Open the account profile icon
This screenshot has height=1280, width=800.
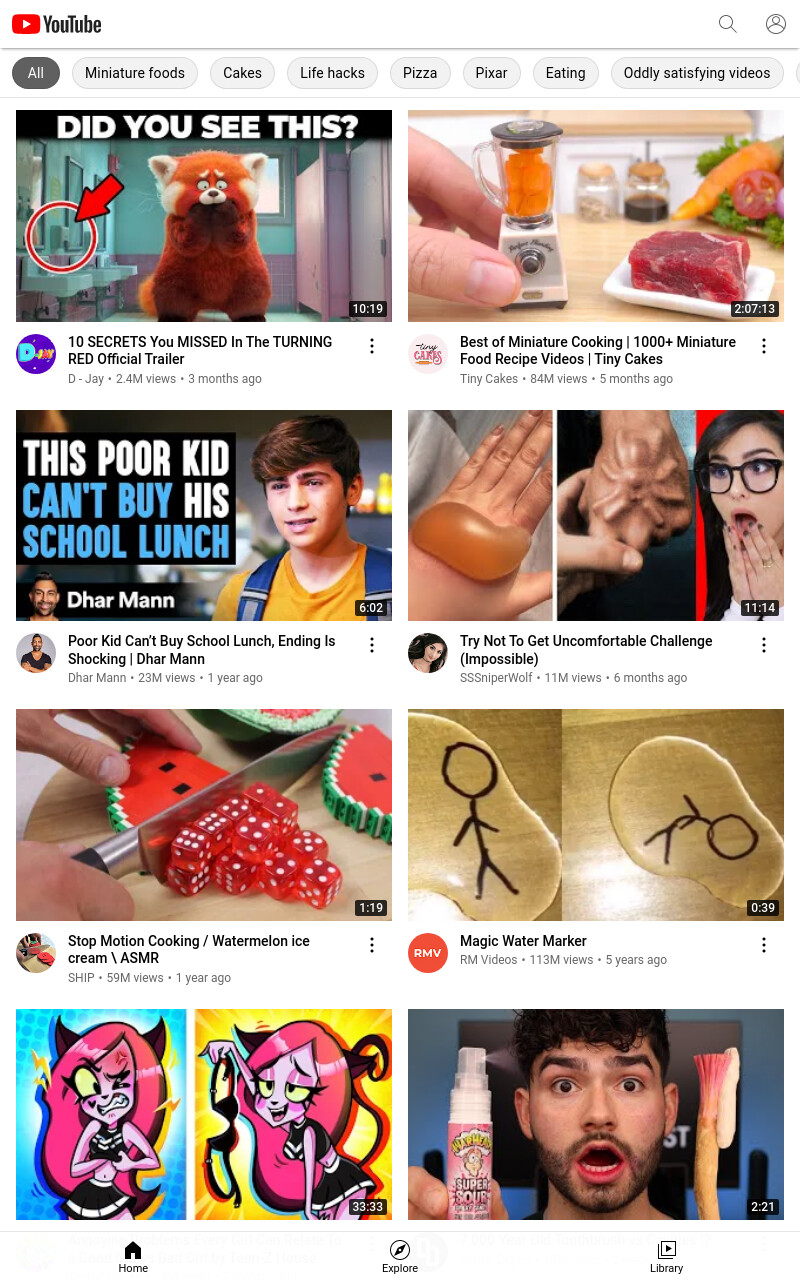(776, 24)
